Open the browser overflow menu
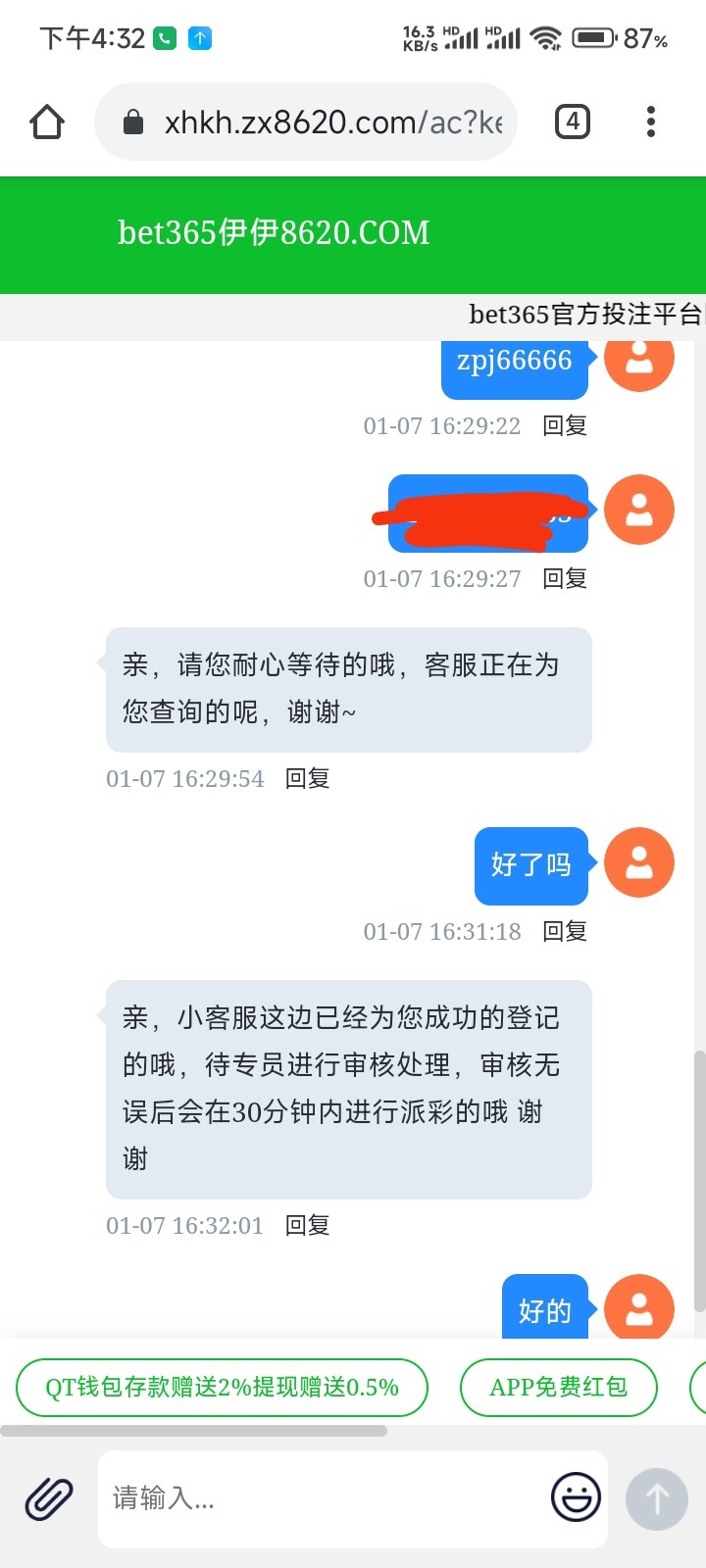This screenshot has height=1568, width=706. click(x=650, y=122)
